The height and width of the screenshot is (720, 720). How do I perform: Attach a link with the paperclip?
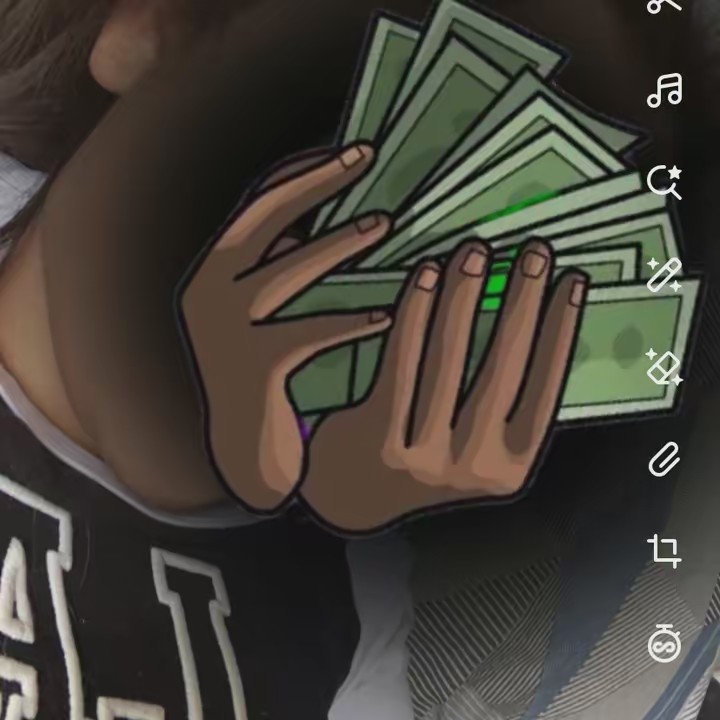tap(664, 459)
